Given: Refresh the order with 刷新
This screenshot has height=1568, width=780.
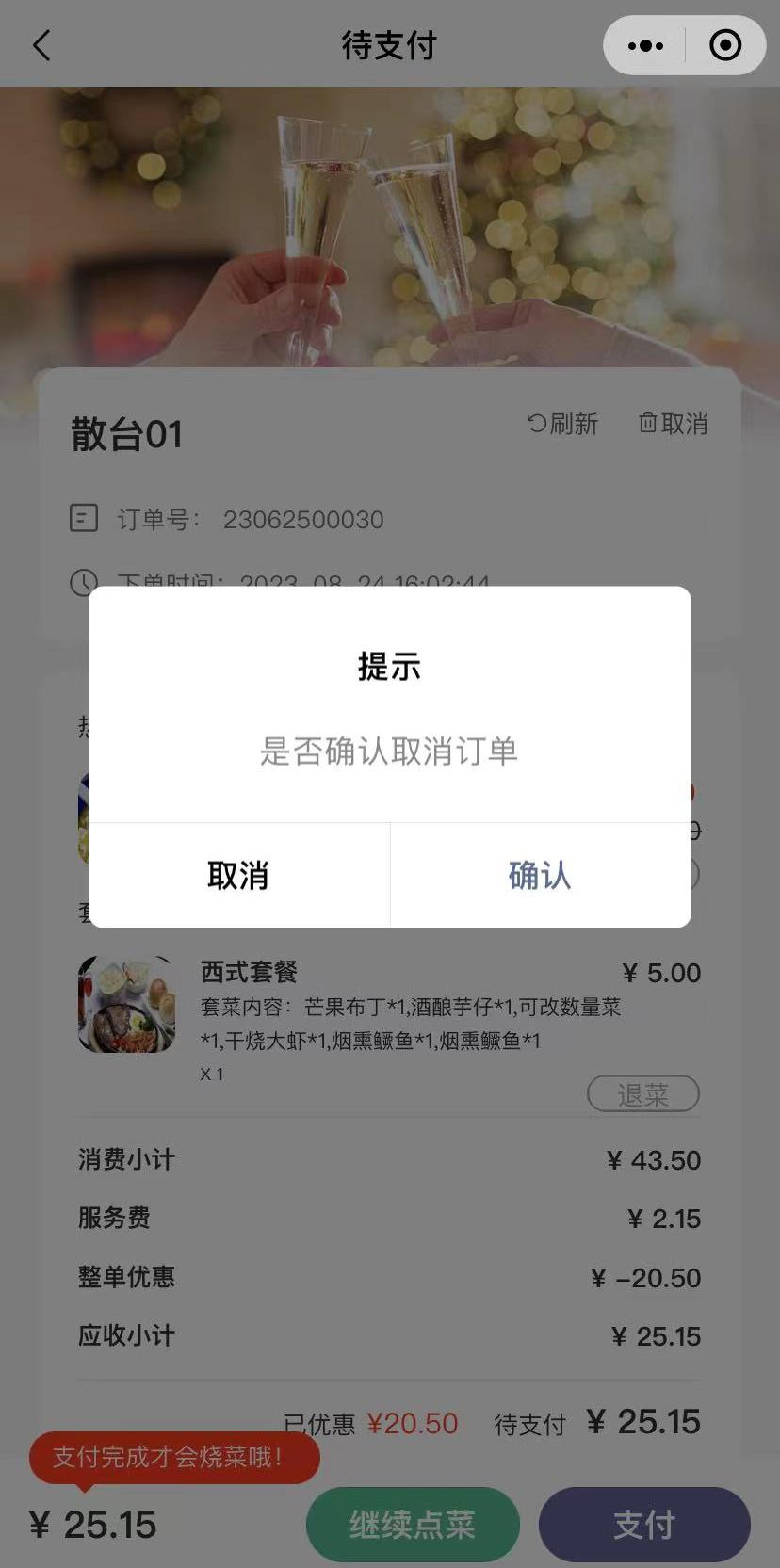Looking at the screenshot, I should tap(563, 424).
